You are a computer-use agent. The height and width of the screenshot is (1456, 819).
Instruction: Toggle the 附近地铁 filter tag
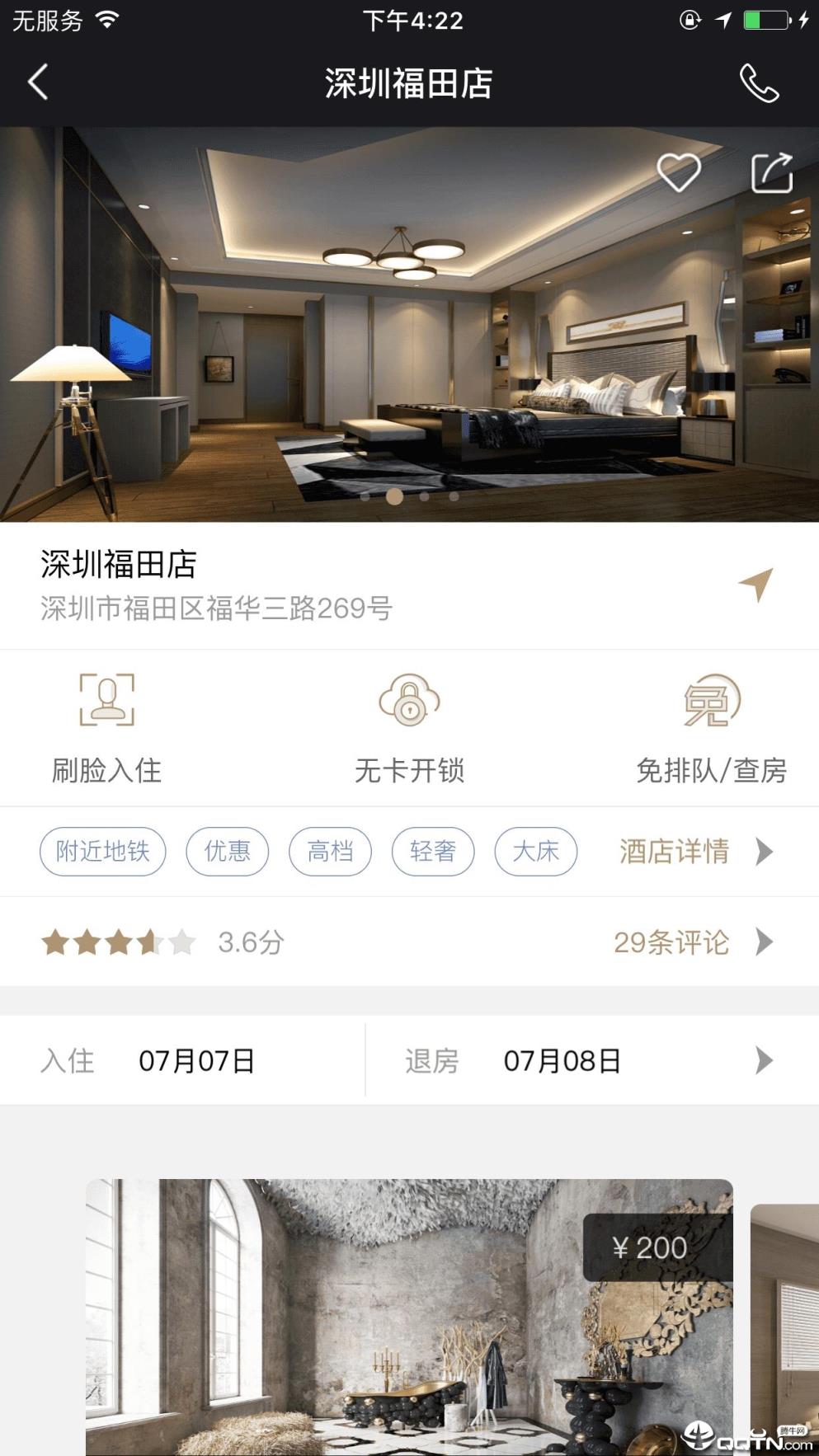[102, 852]
